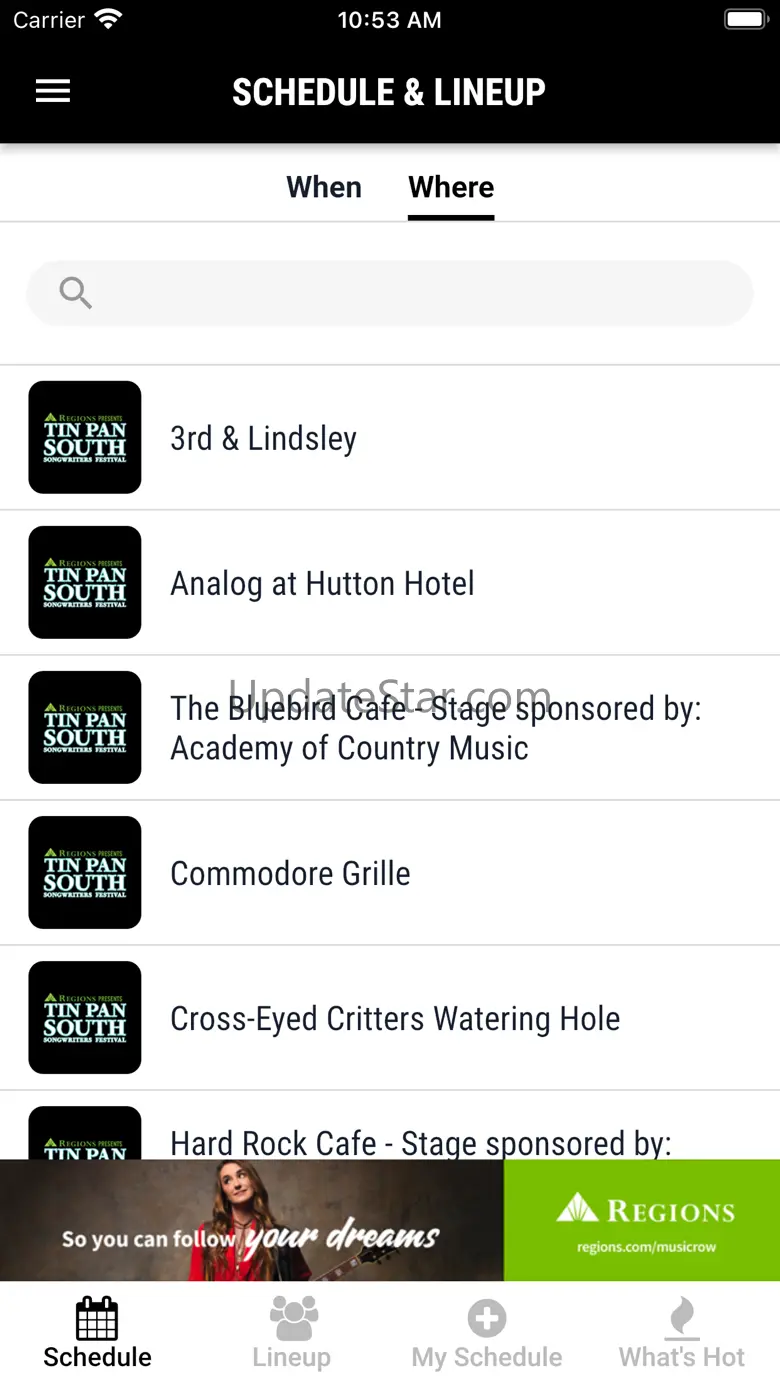Open The Bluebird Cafe venue row

(x=390, y=728)
